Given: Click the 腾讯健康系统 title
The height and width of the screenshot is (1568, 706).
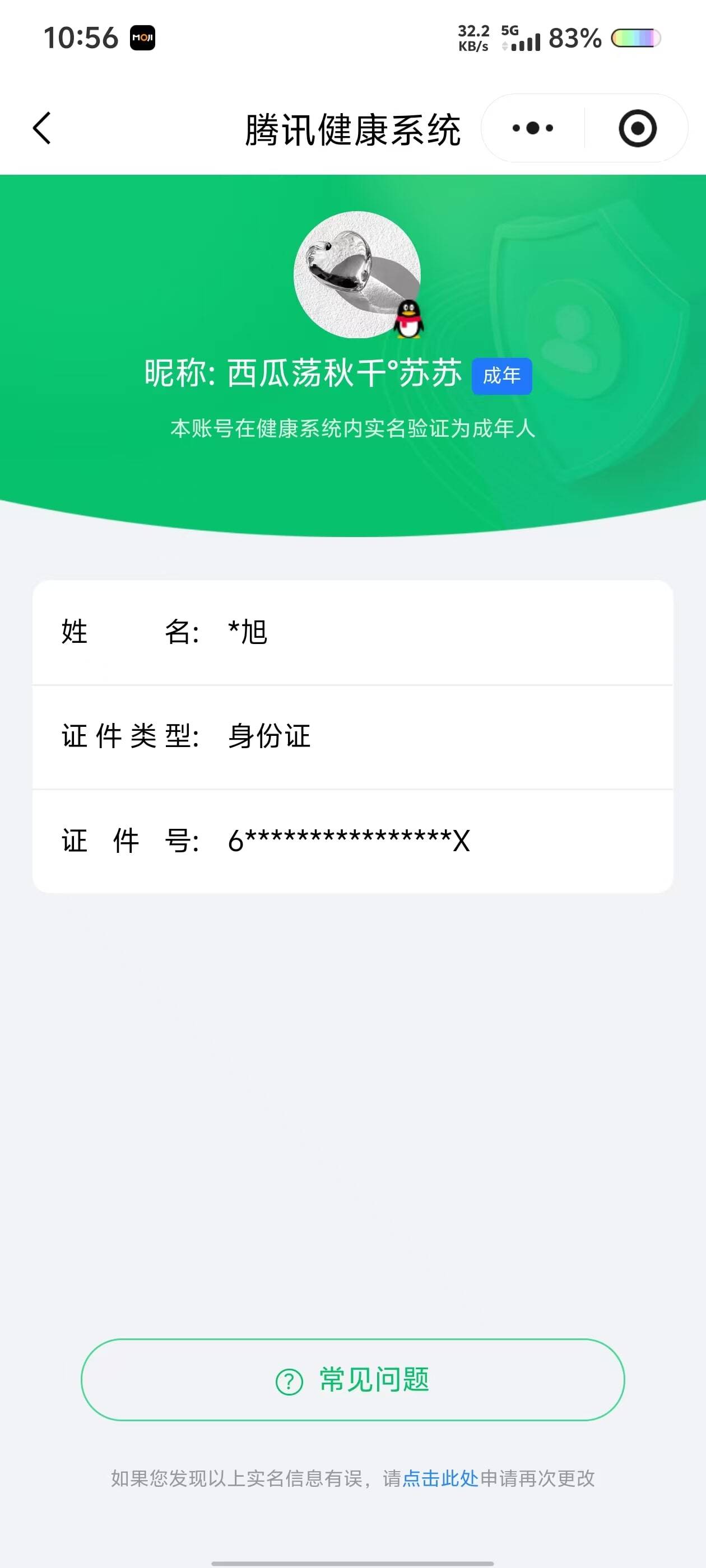Looking at the screenshot, I should [352, 127].
